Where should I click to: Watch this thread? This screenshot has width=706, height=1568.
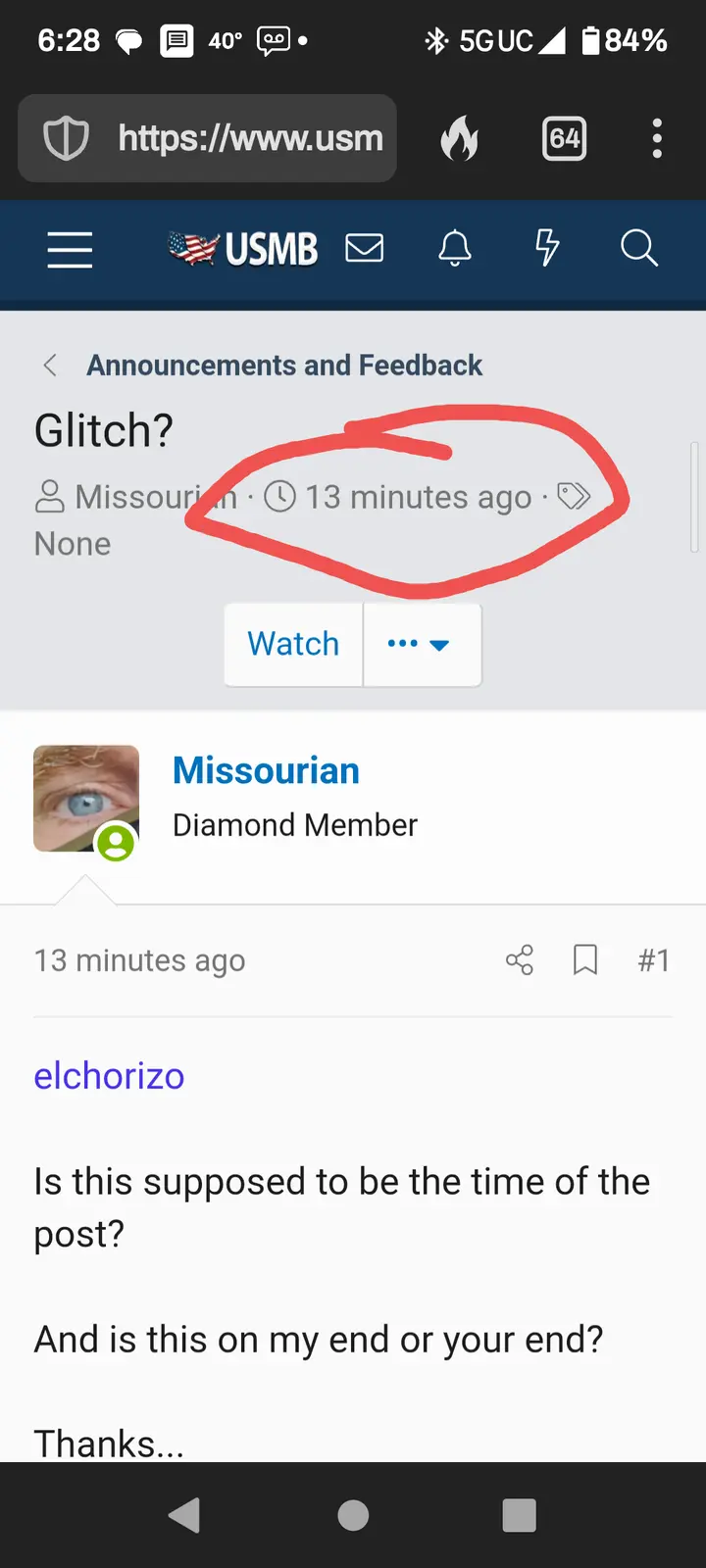pyautogui.click(x=293, y=644)
